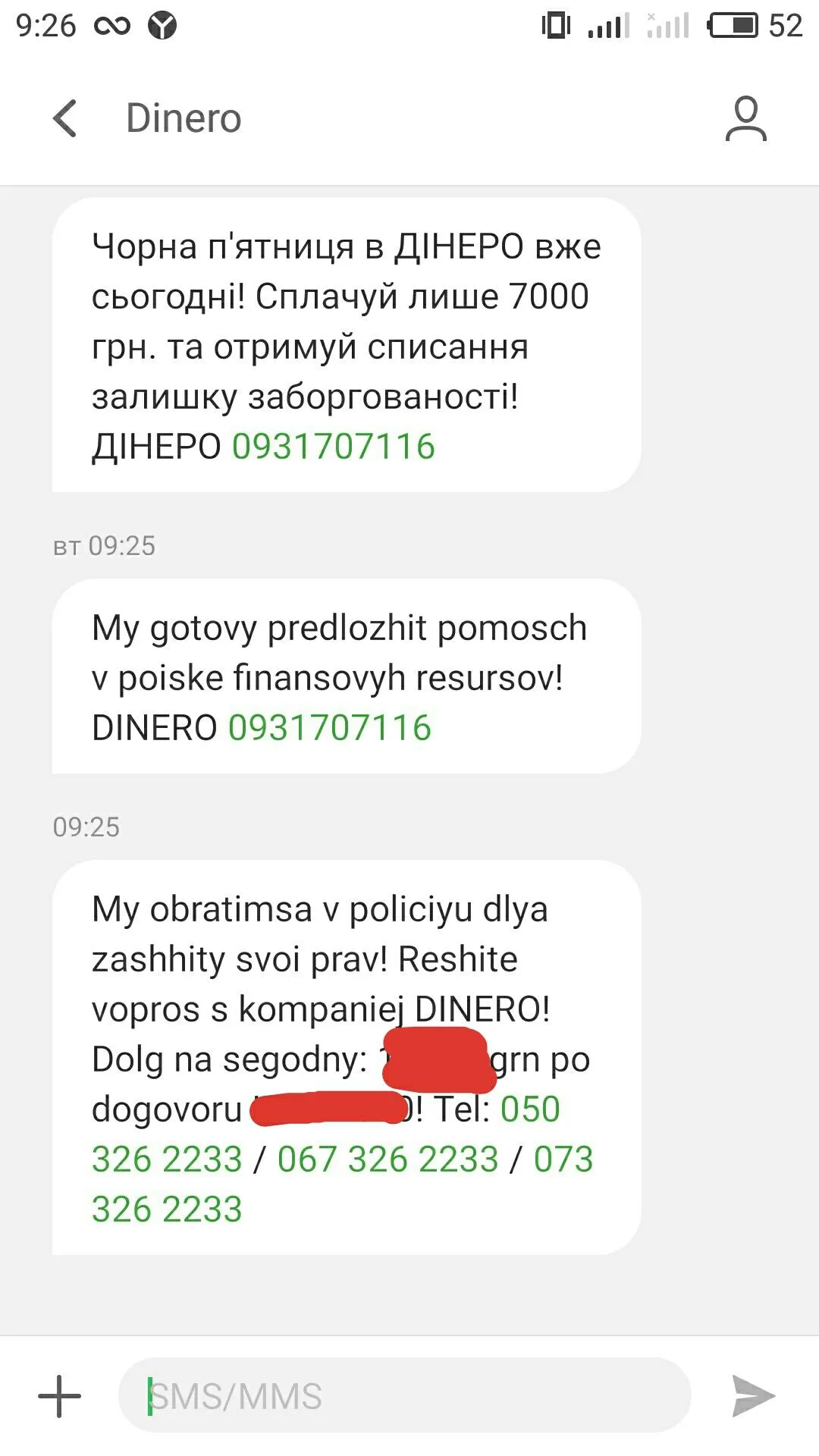The height and width of the screenshot is (1456, 819).
Task: Open the plus attachment button
Action: (59, 1396)
